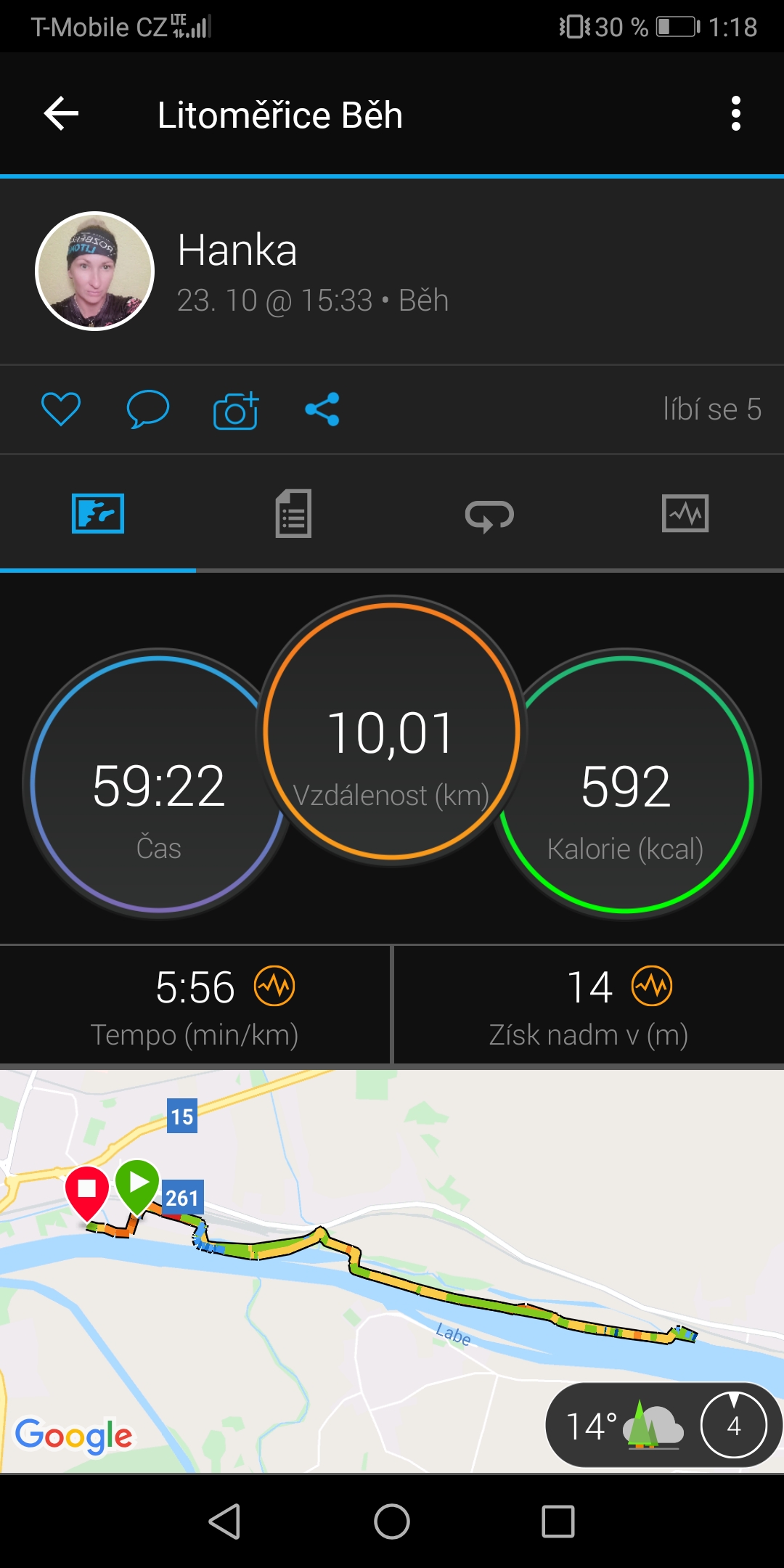This screenshot has height=1568, width=784.
Task: Open the route map of the run
Action: [x=392, y=1271]
